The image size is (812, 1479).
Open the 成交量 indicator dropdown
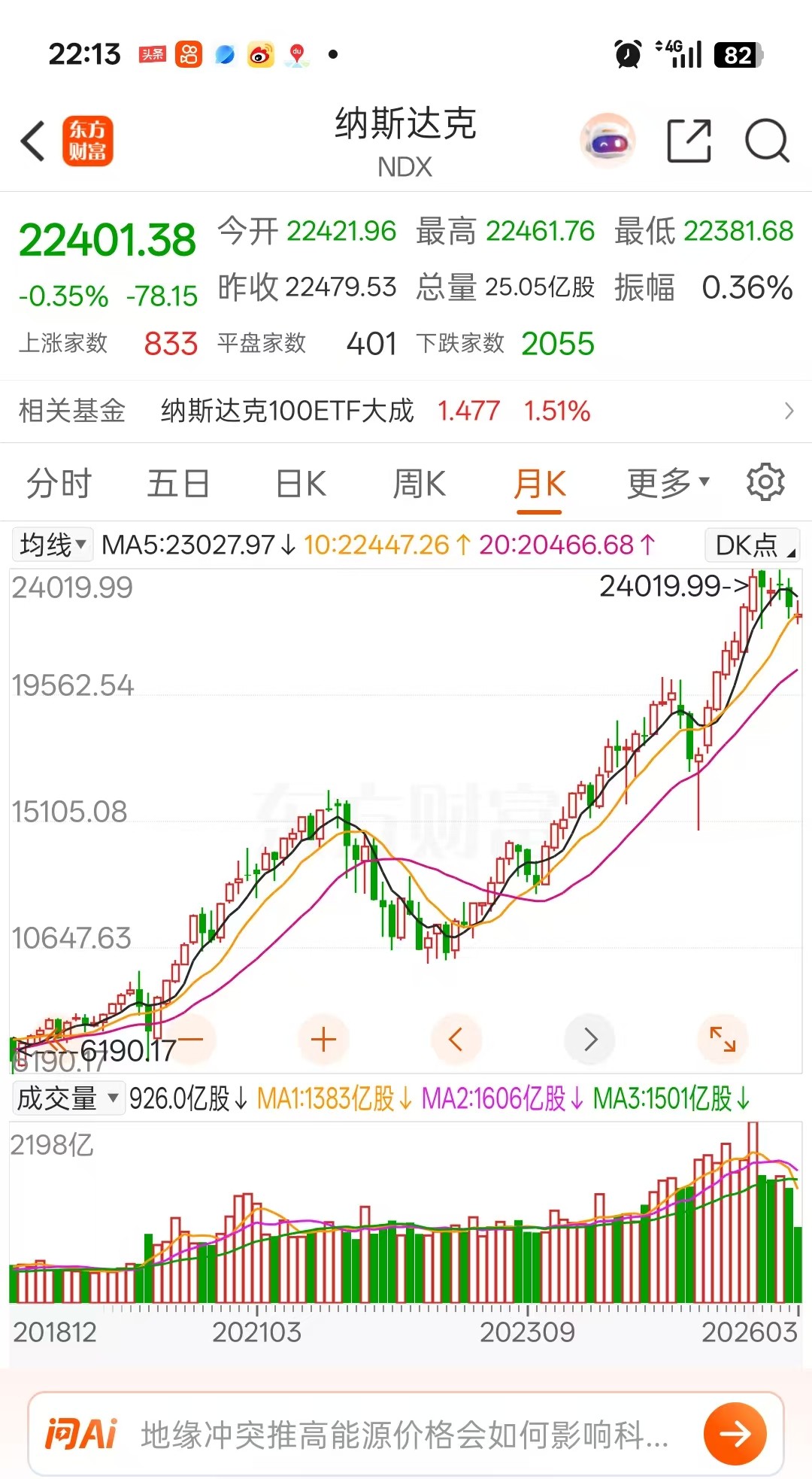pyautogui.click(x=68, y=1098)
